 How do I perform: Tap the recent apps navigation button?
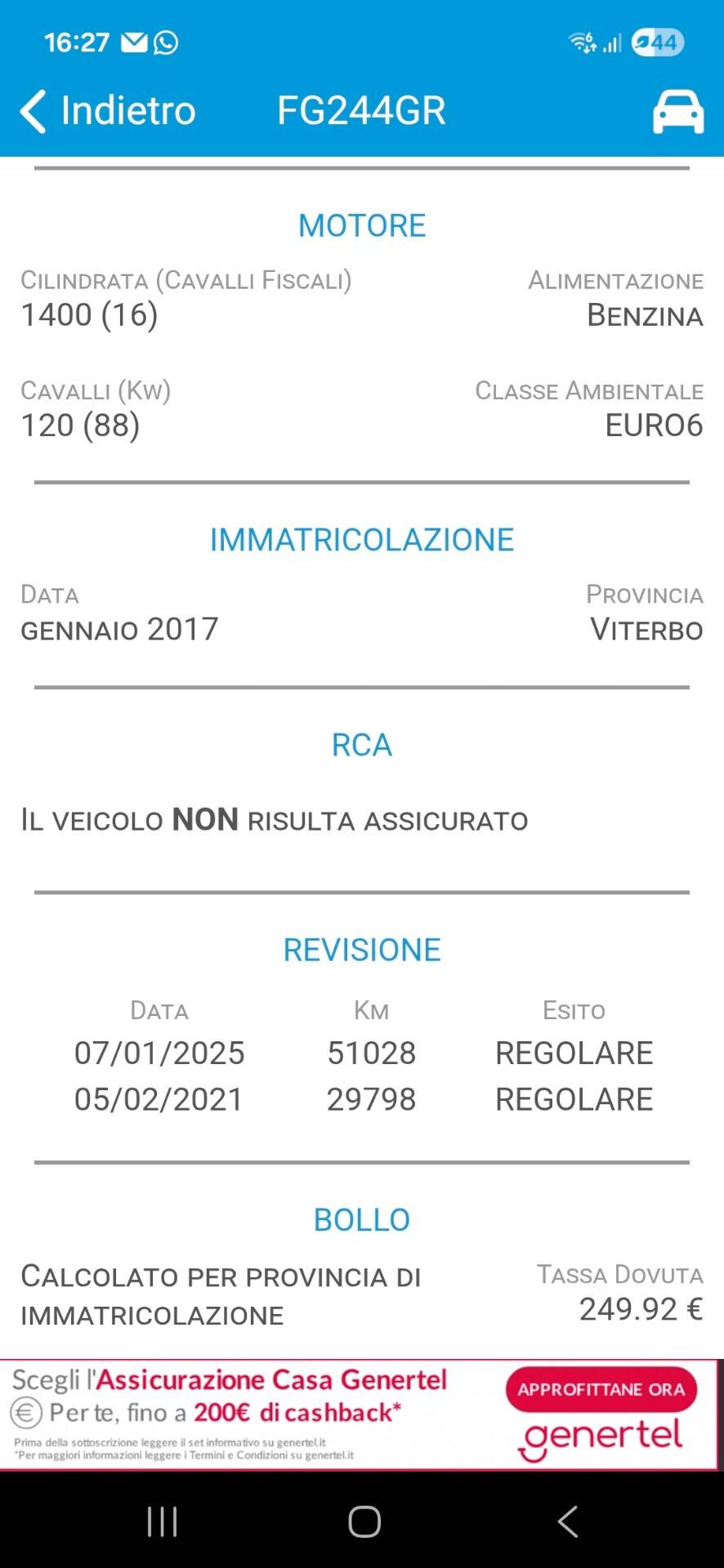tap(161, 1521)
